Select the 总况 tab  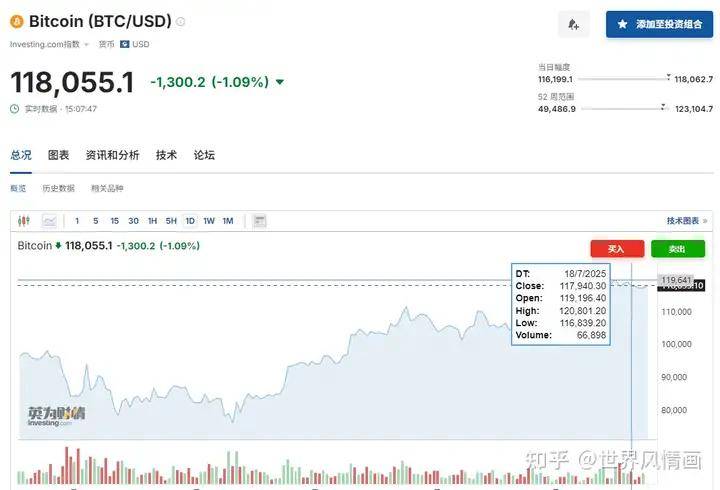coord(21,155)
